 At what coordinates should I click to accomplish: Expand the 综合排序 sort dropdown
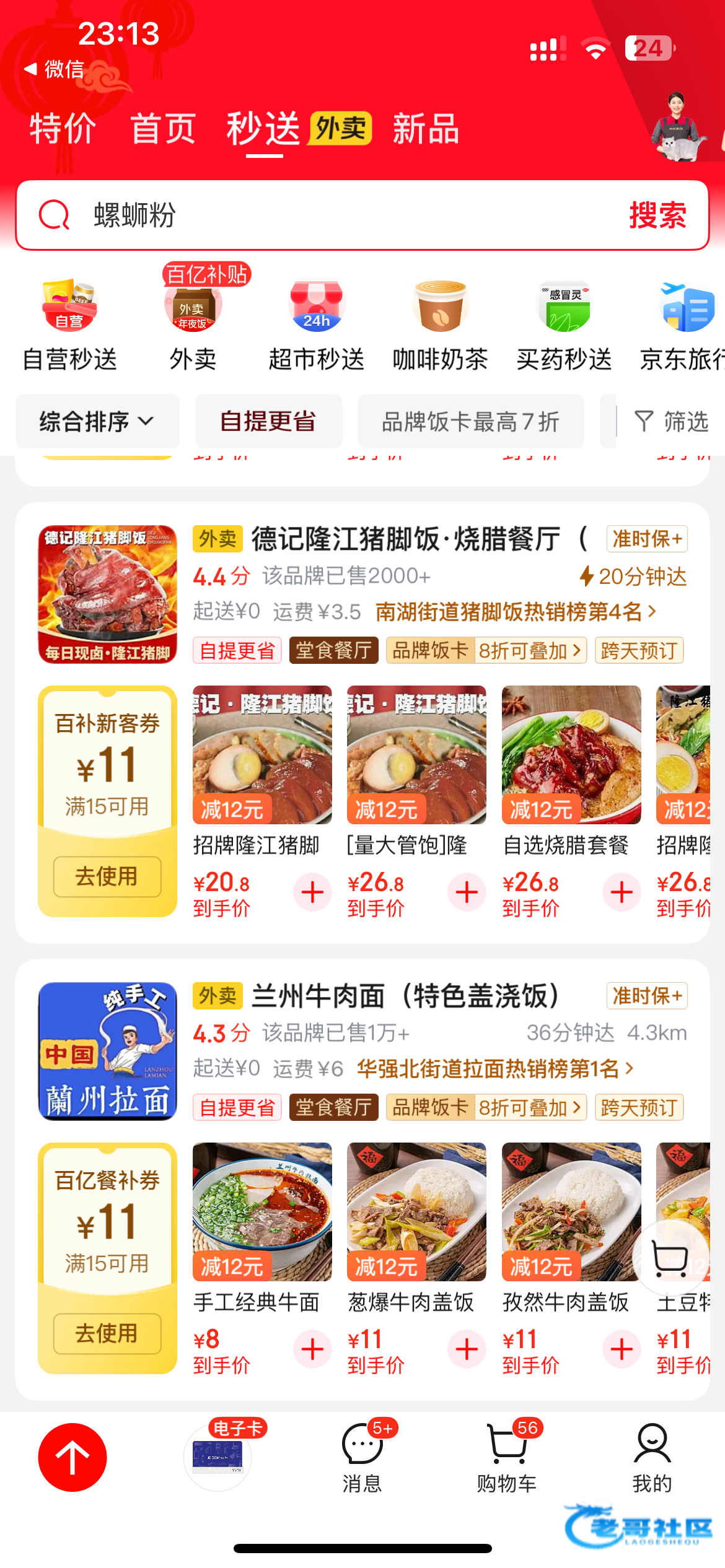(x=97, y=422)
